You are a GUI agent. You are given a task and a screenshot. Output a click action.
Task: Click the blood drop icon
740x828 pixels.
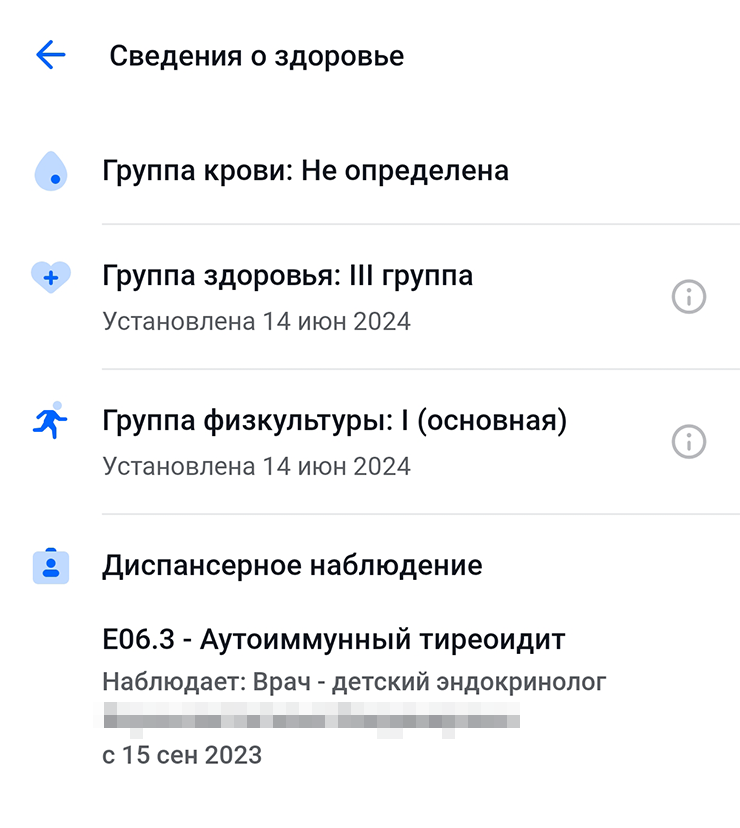click(x=51, y=171)
